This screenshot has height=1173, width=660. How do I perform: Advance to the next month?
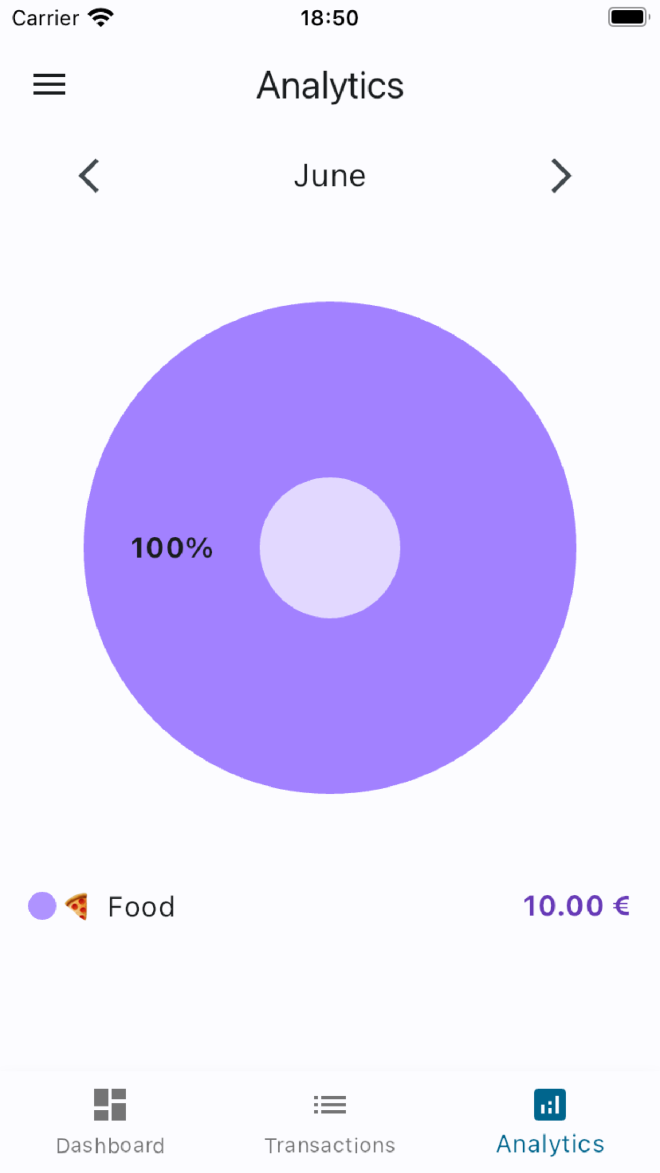pyautogui.click(x=561, y=176)
